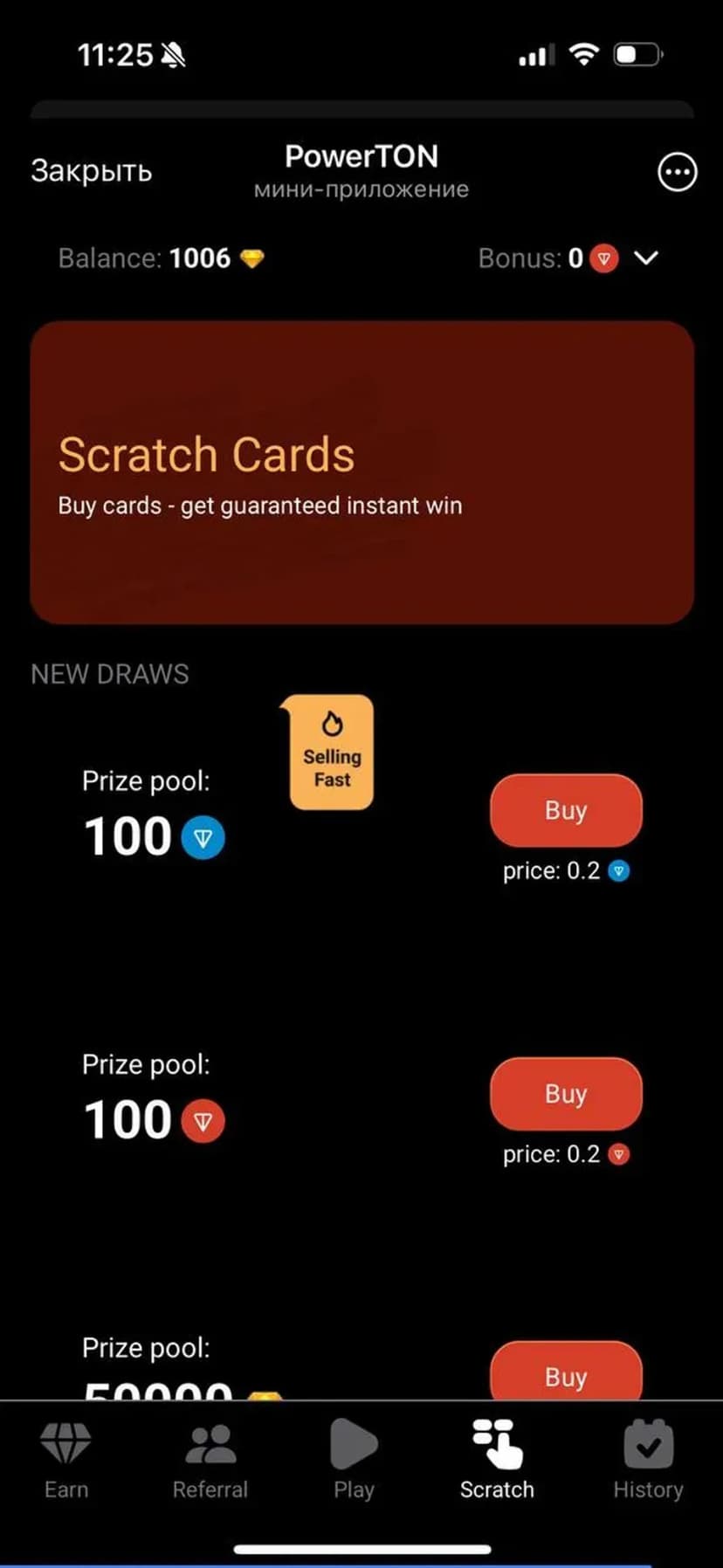
Task: Go to the Play tab
Action: pyautogui.click(x=354, y=1458)
